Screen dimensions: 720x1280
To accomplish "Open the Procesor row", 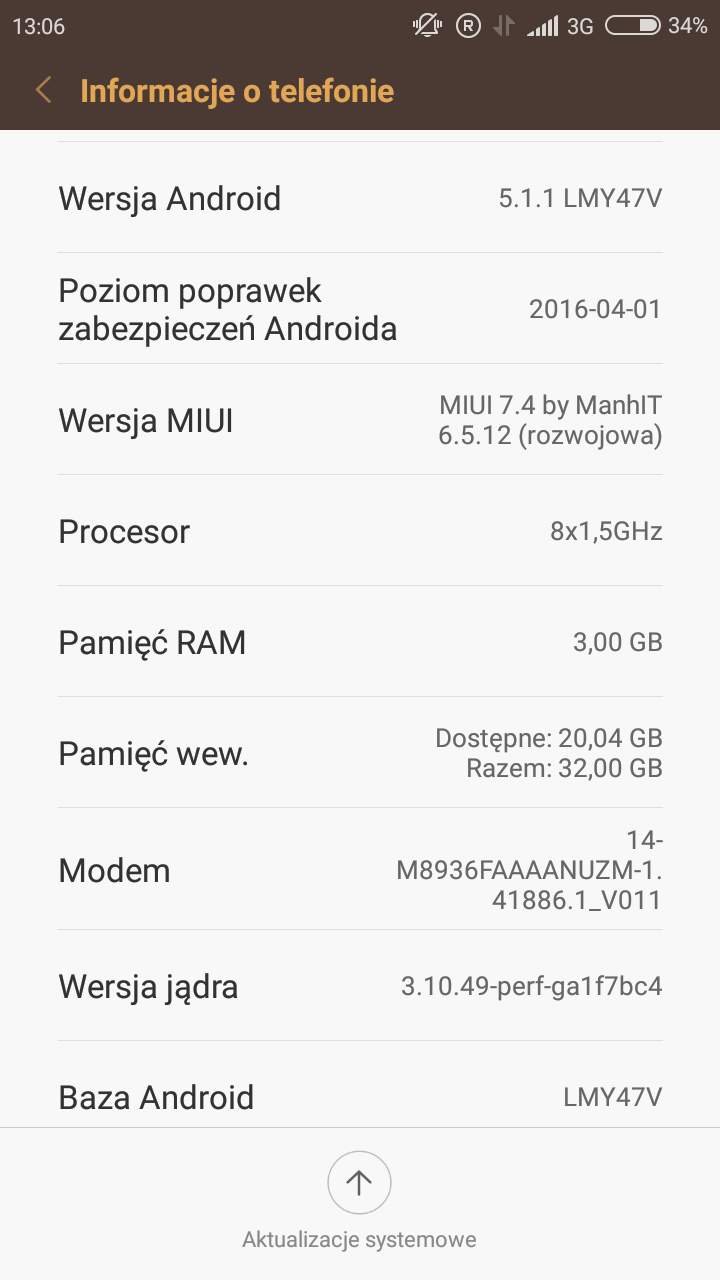I will (360, 531).
